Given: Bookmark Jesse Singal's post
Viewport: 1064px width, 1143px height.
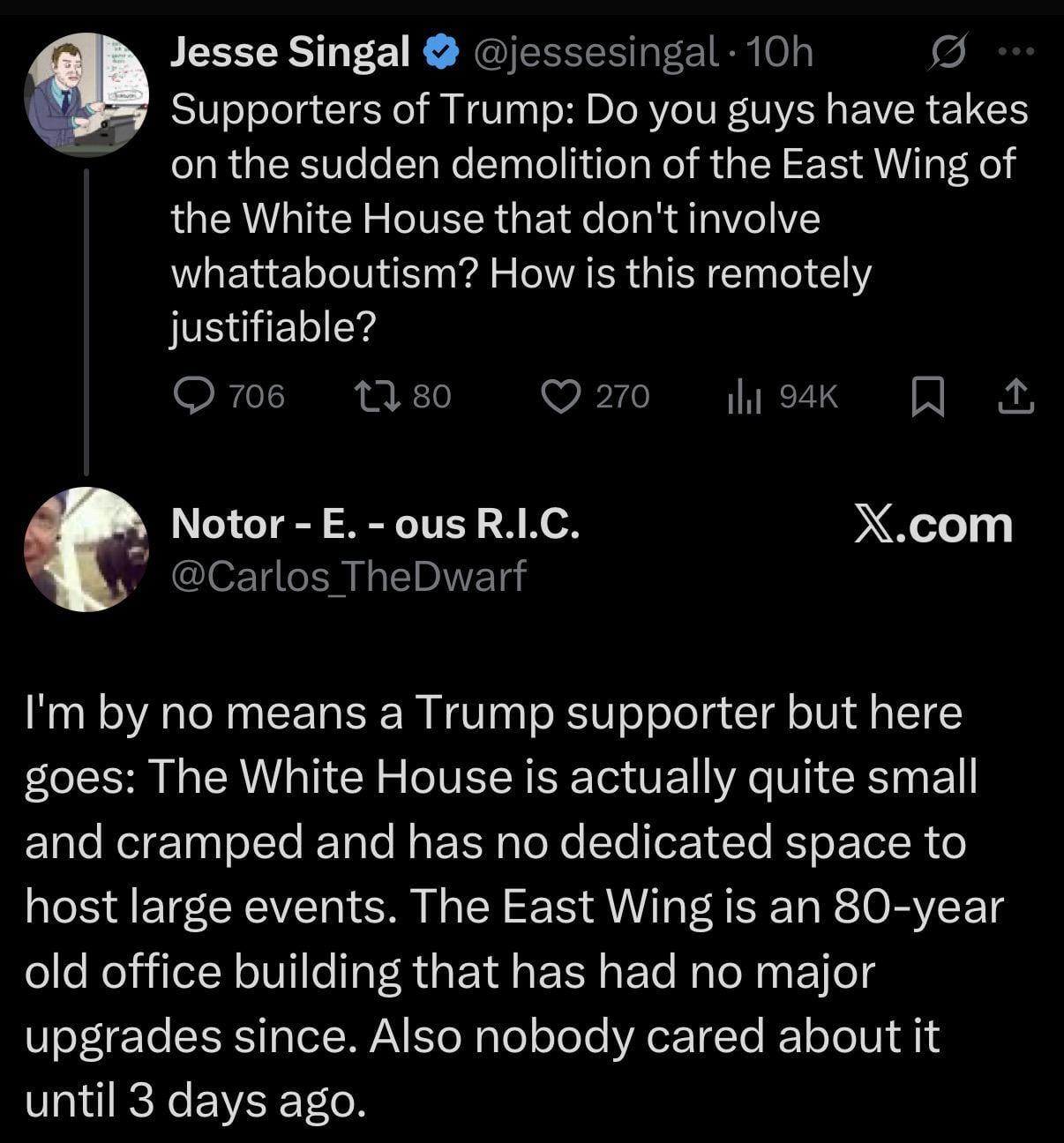Looking at the screenshot, I should point(927,397).
